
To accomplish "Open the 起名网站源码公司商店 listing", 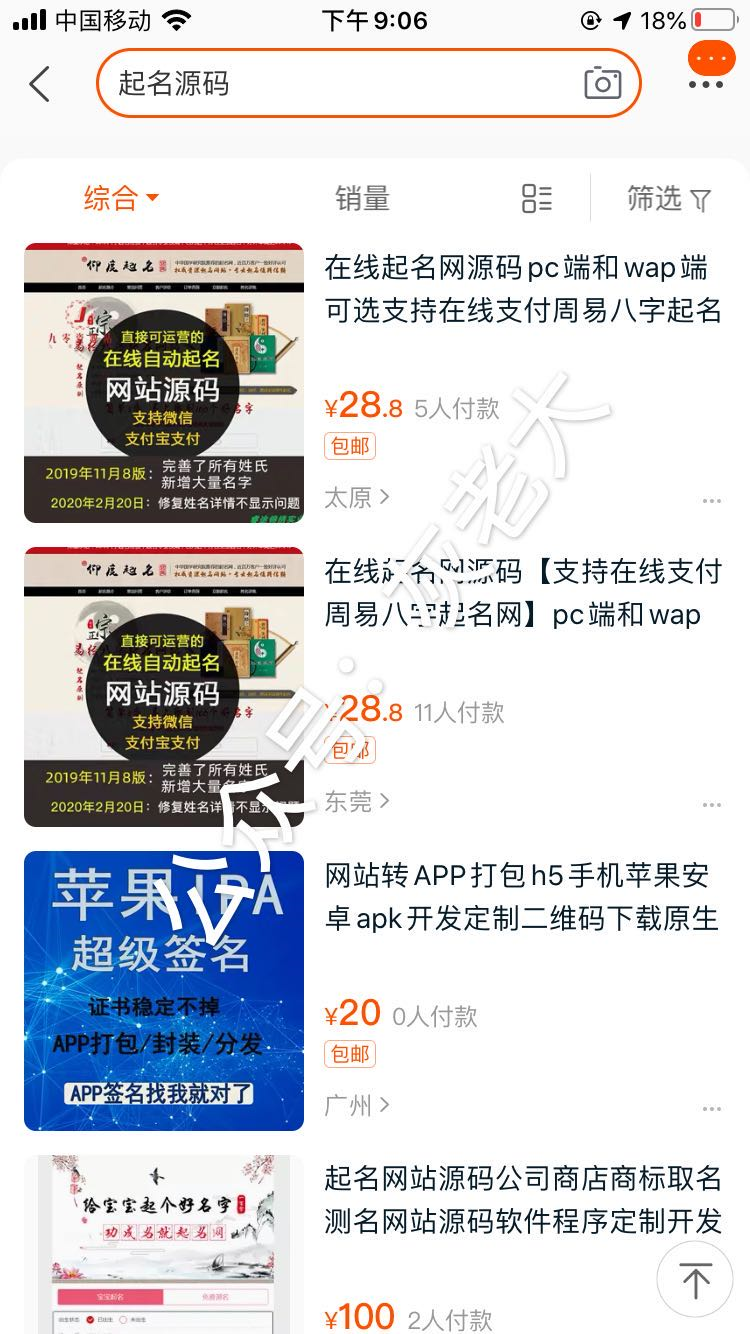I will click(x=522, y=1200).
